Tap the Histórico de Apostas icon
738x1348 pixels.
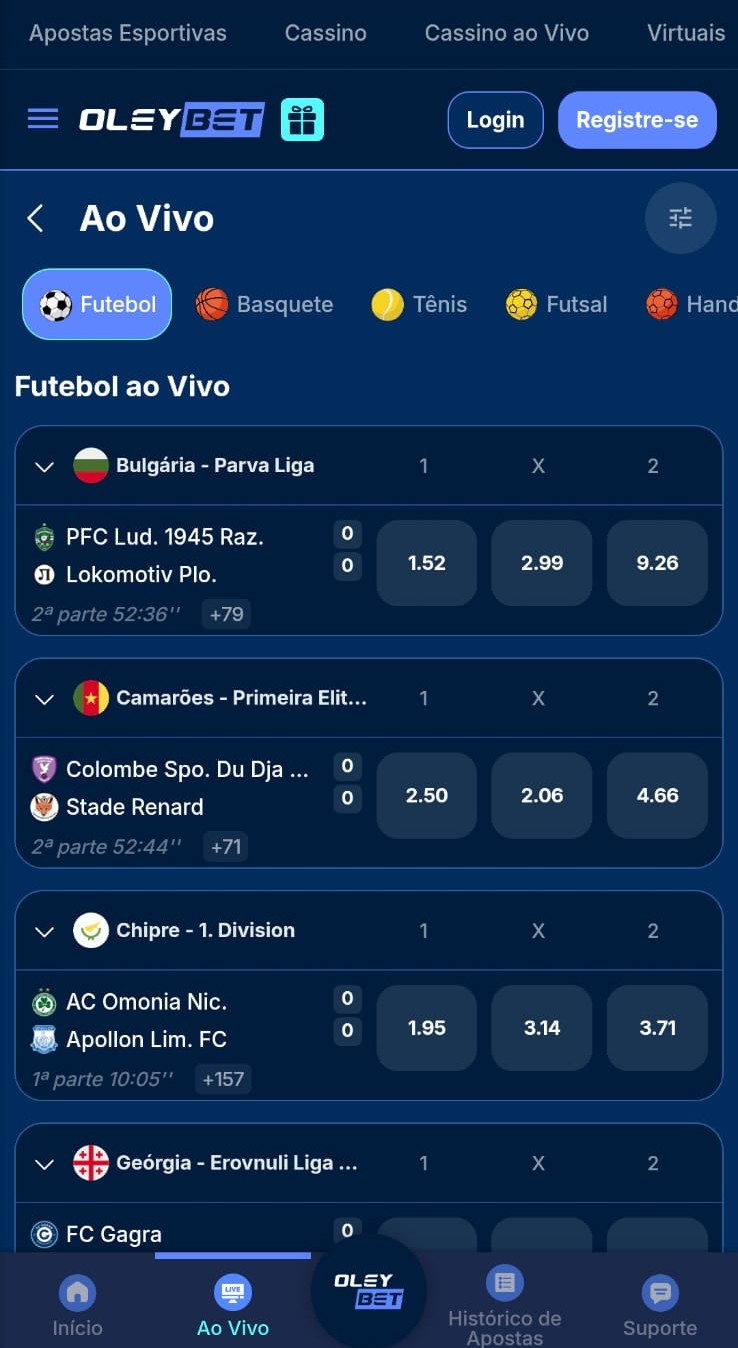point(504,1283)
